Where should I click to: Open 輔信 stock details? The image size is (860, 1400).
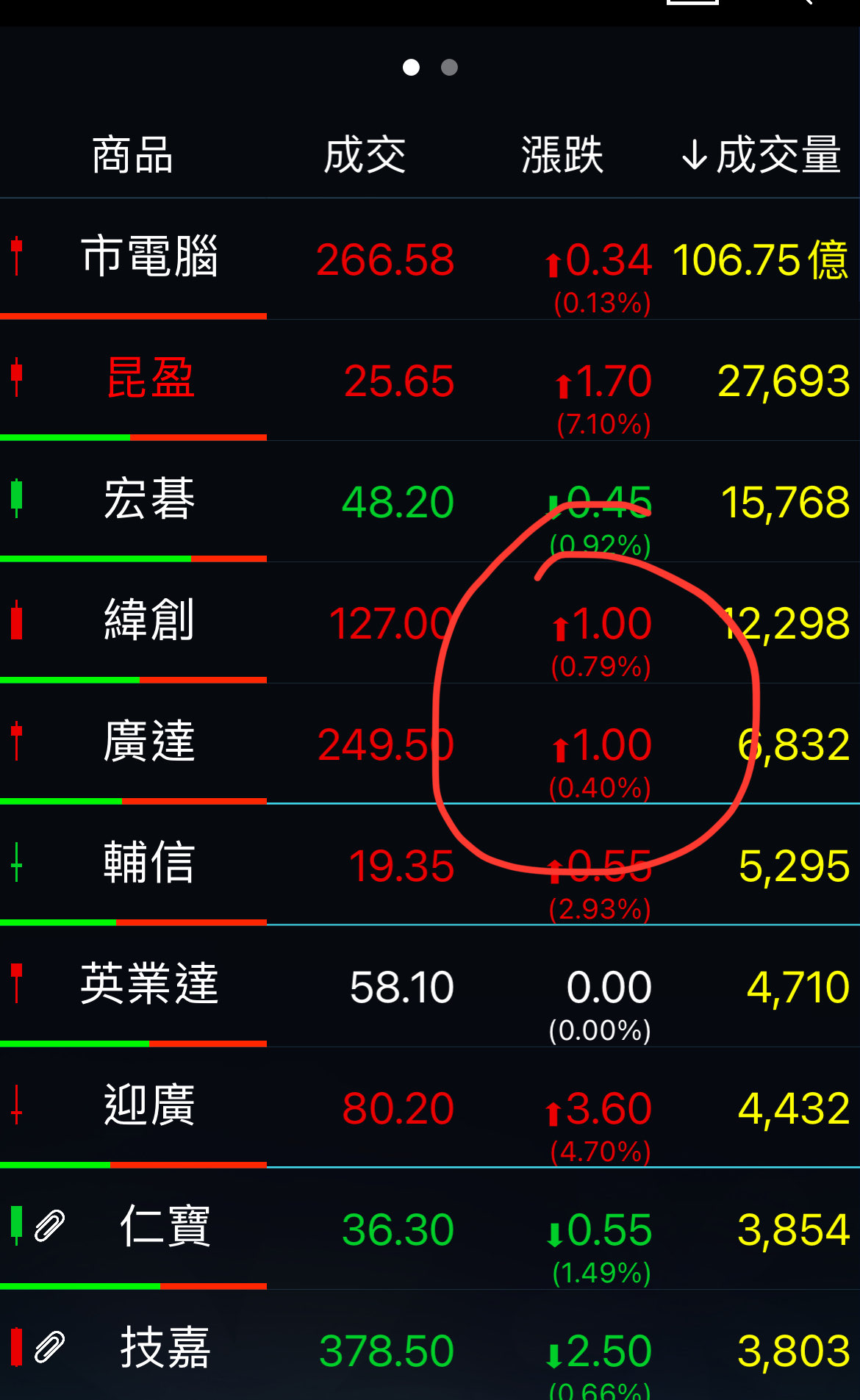pyautogui.click(x=430, y=865)
